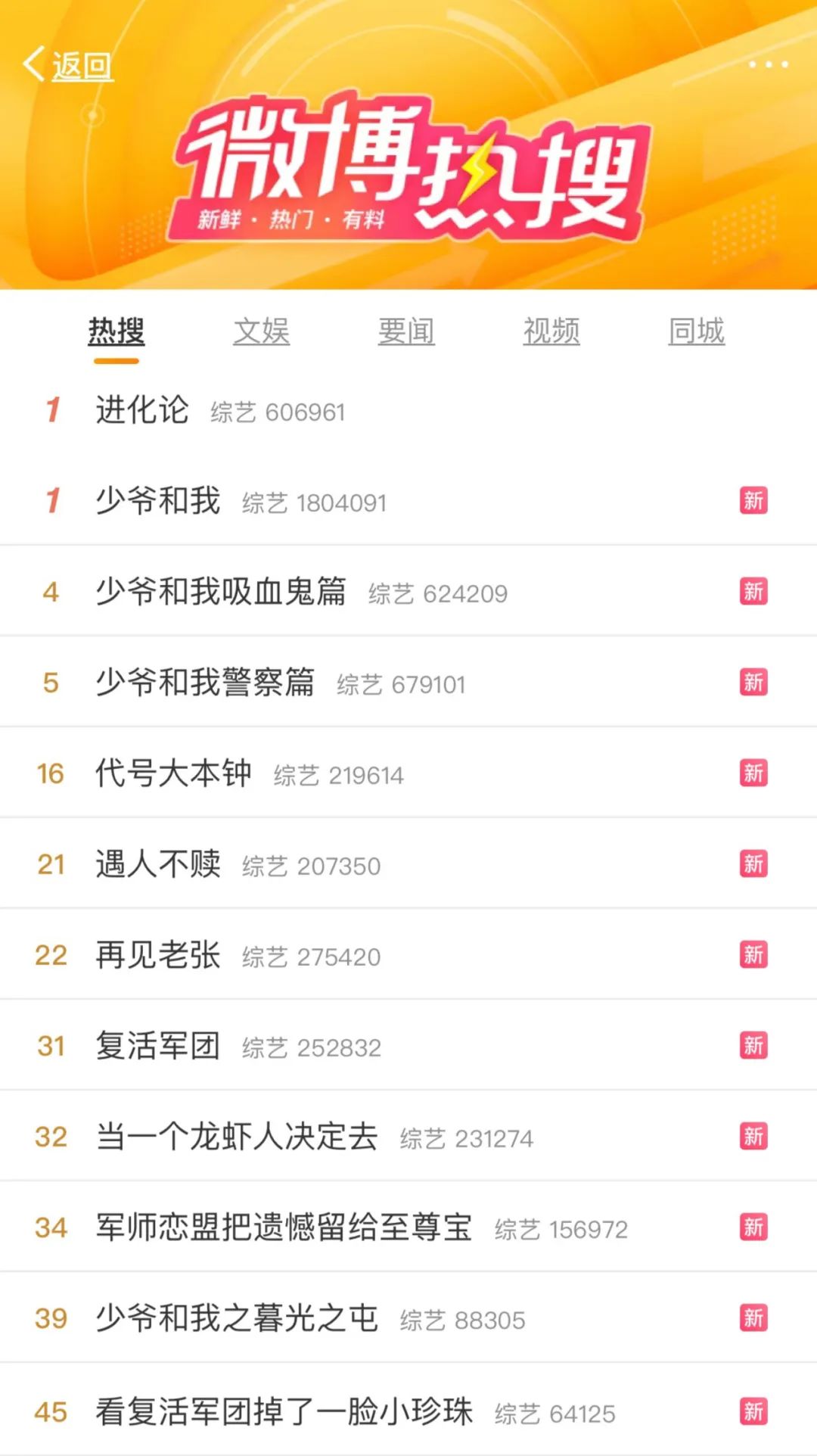Open the 少爷和我 trending topic
This screenshot has width=817, height=1456.
pyautogui.click(x=158, y=501)
